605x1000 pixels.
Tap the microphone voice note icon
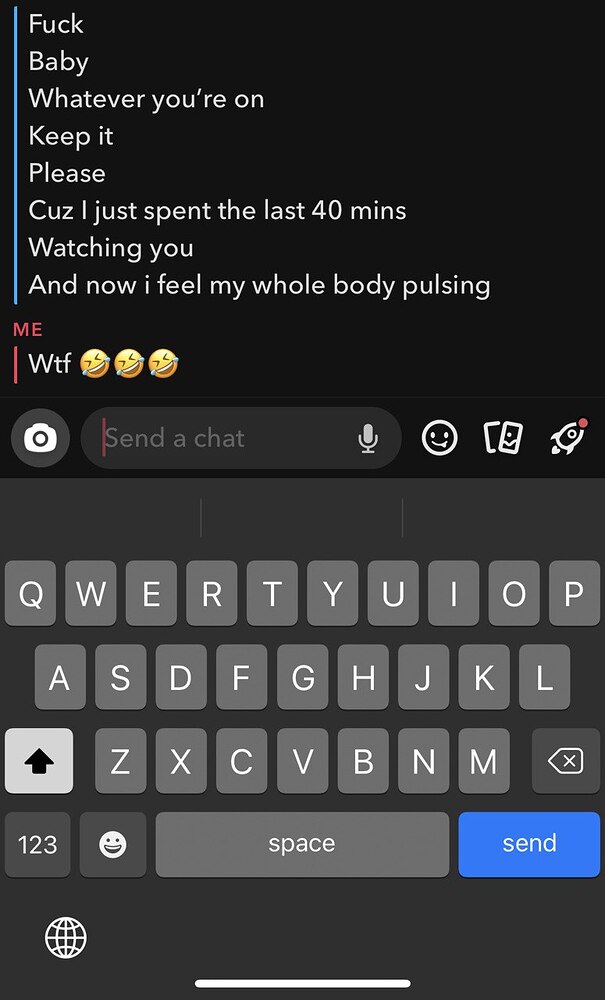point(368,438)
